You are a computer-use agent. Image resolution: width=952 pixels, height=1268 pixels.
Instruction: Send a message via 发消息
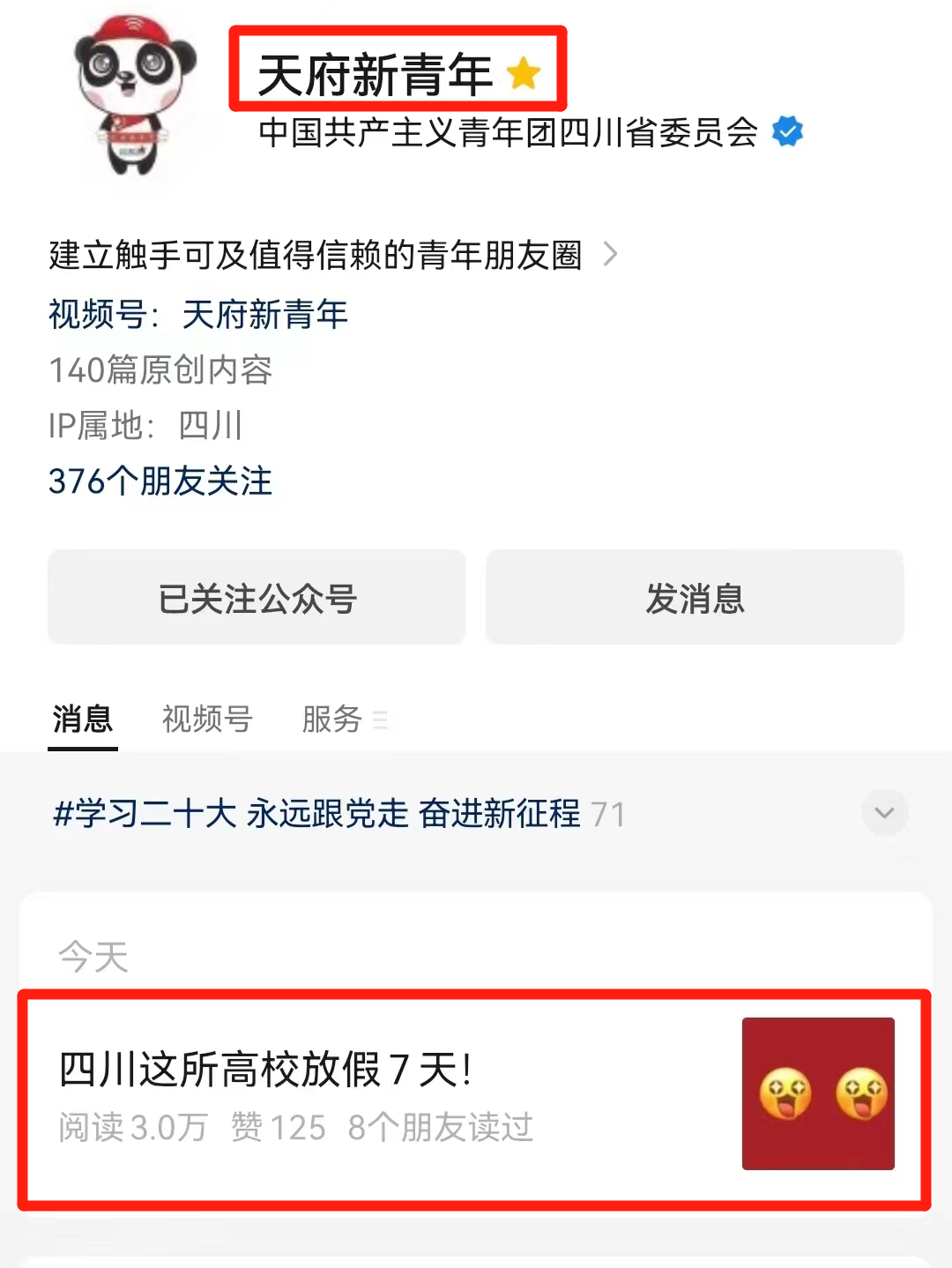click(695, 598)
